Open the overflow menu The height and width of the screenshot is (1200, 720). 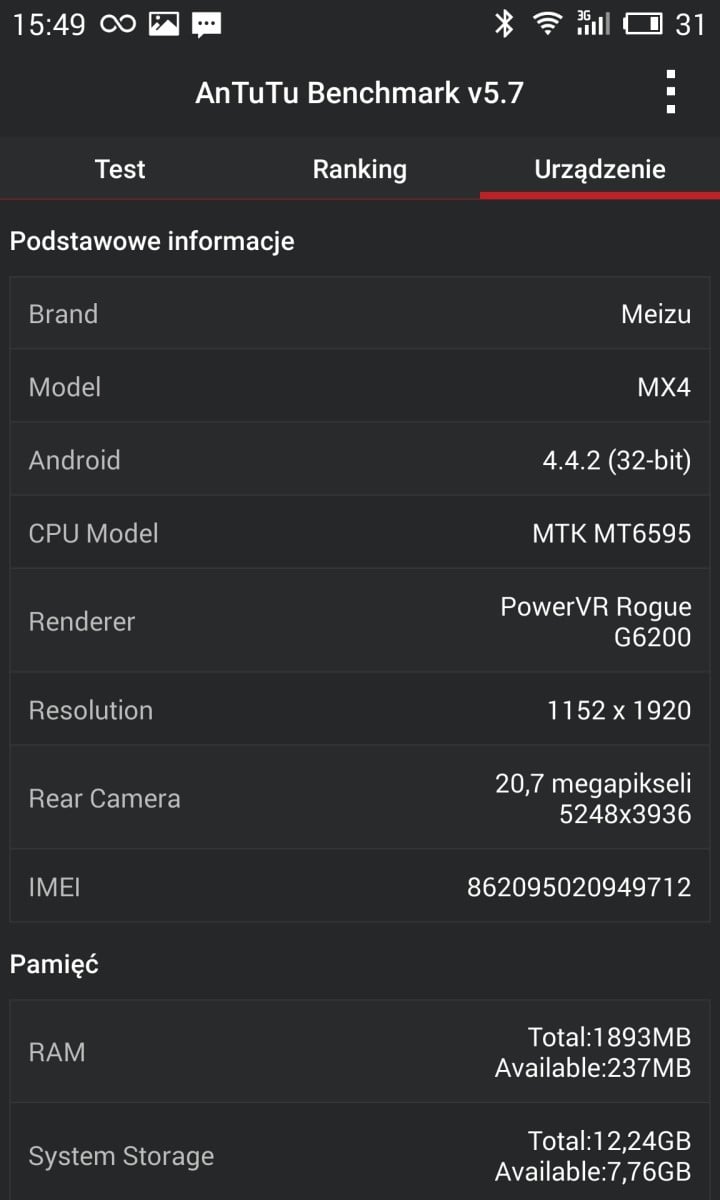click(x=670, y=92)
